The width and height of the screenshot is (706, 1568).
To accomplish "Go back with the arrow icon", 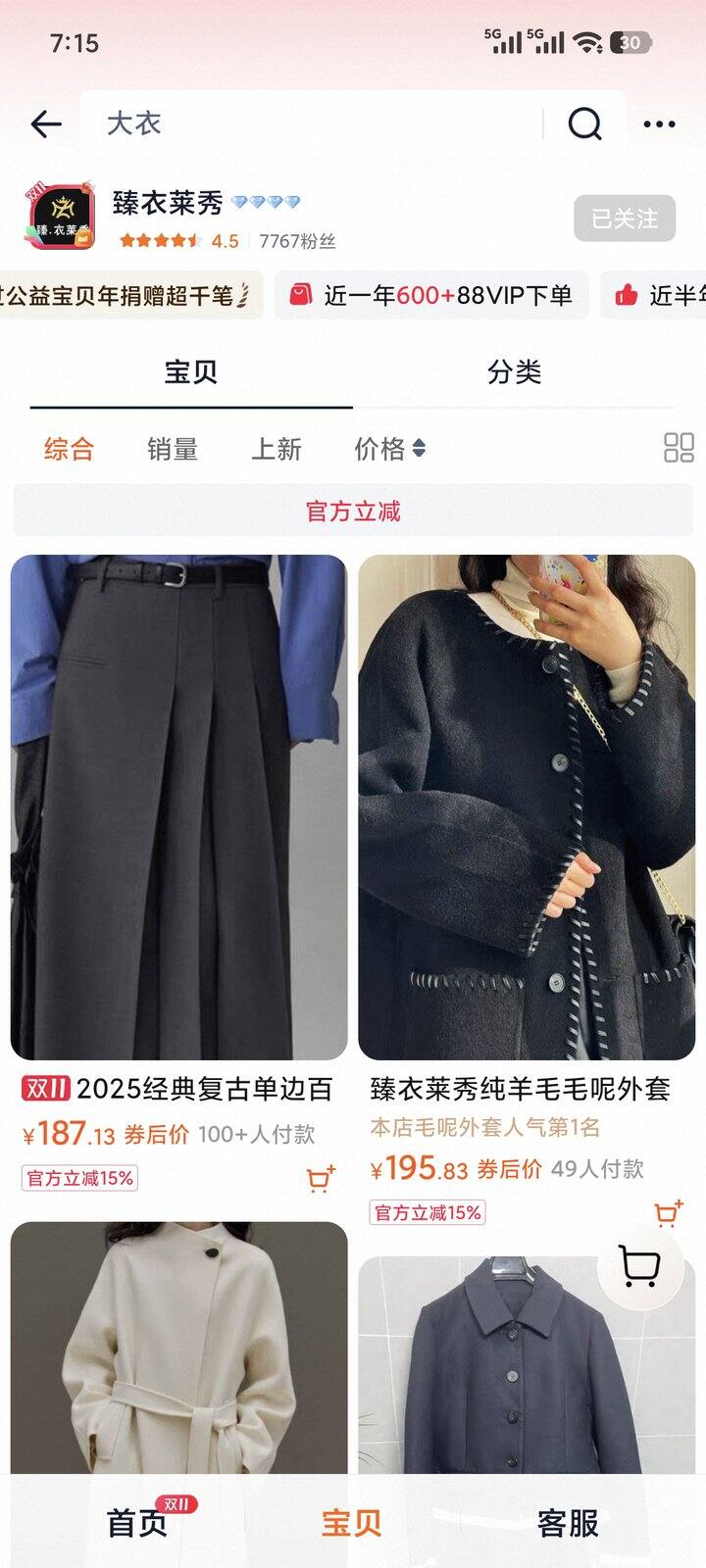I will pos(46,123).
